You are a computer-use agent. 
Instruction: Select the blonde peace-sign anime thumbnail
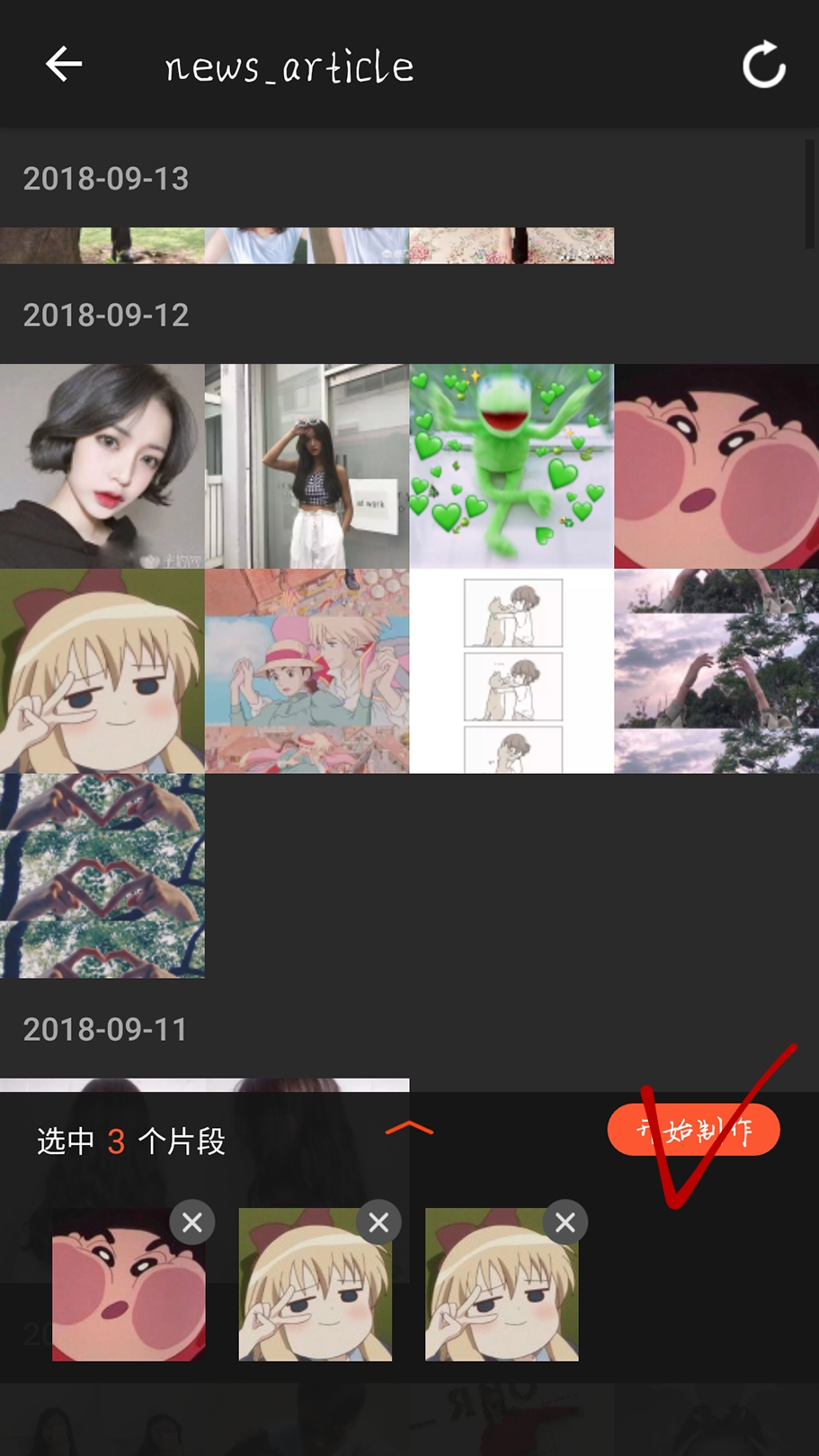click(102, 670)
